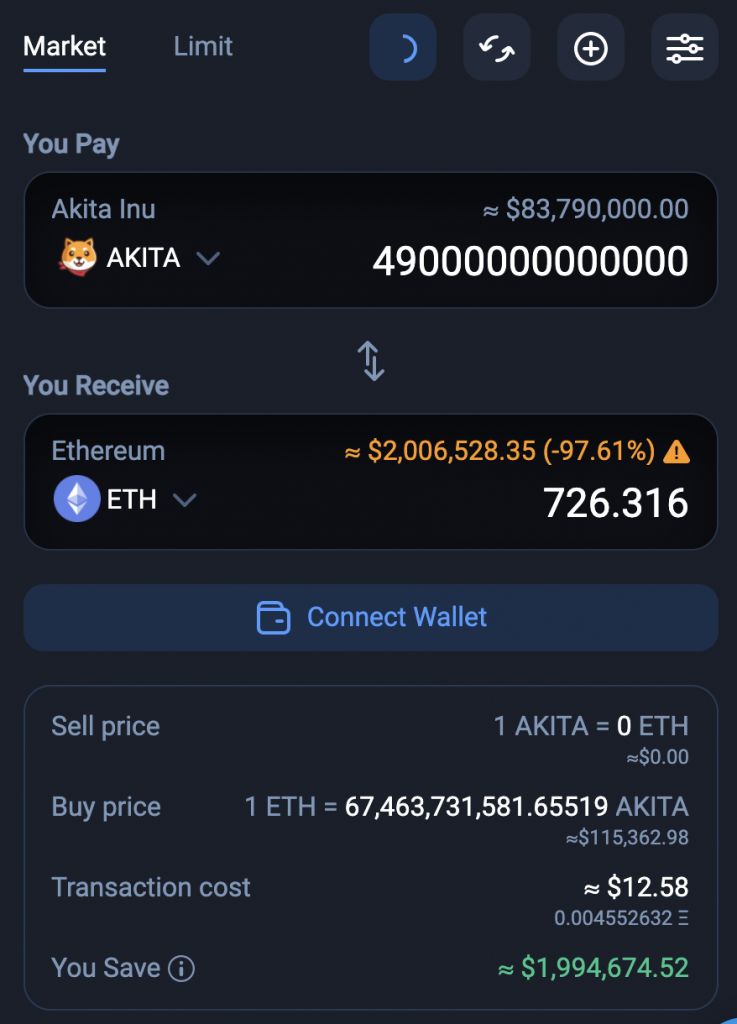
Task: Tap the plus circle icon
Action: point(591,48)
